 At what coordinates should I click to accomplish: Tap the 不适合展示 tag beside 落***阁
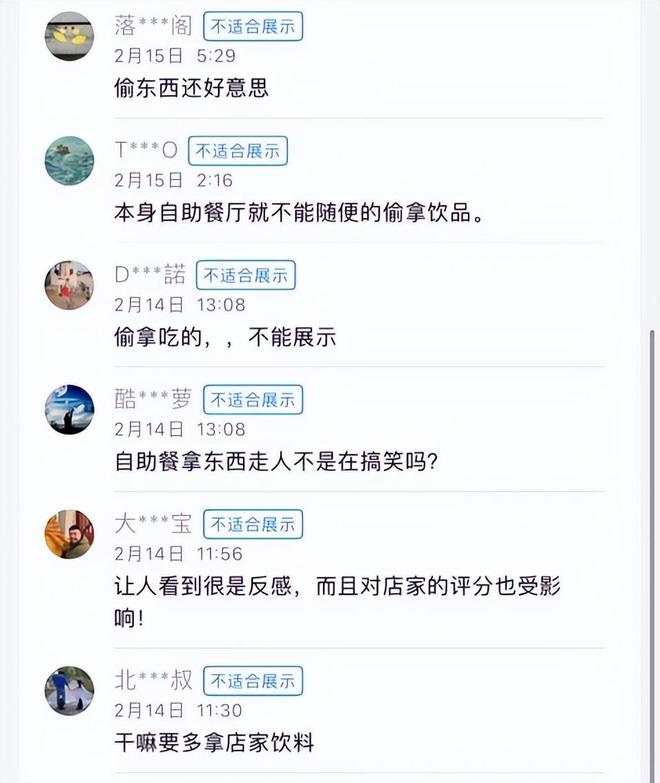click(253, 27)
